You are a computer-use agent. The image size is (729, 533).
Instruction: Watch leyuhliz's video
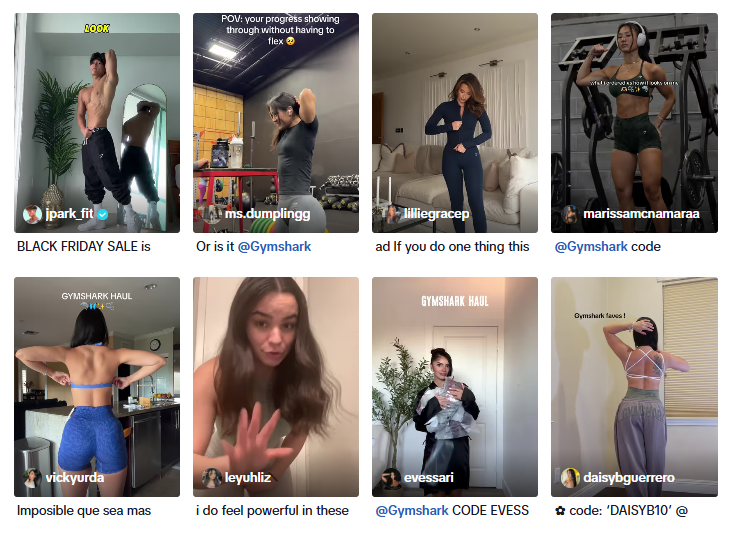point(276,385)
